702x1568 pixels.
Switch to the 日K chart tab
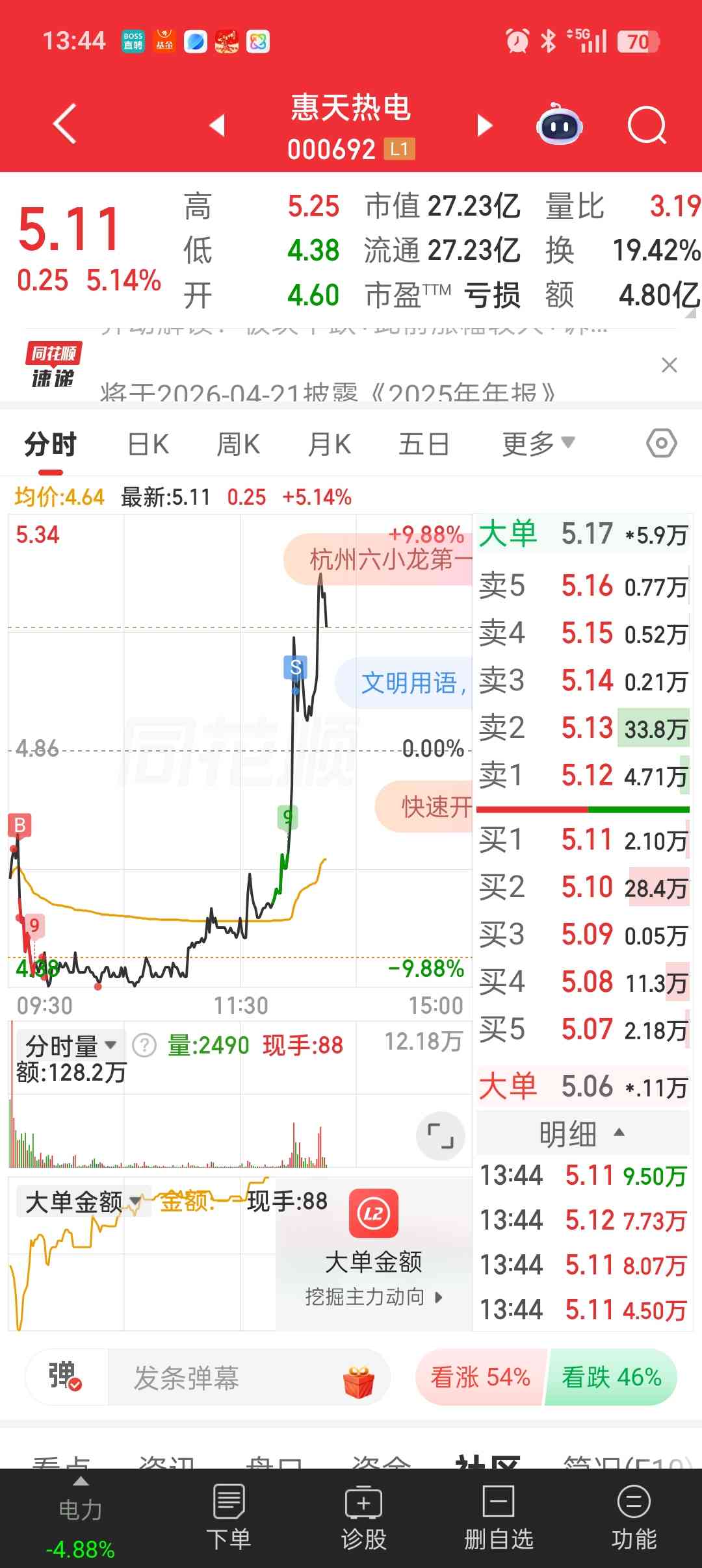[148, 445]
